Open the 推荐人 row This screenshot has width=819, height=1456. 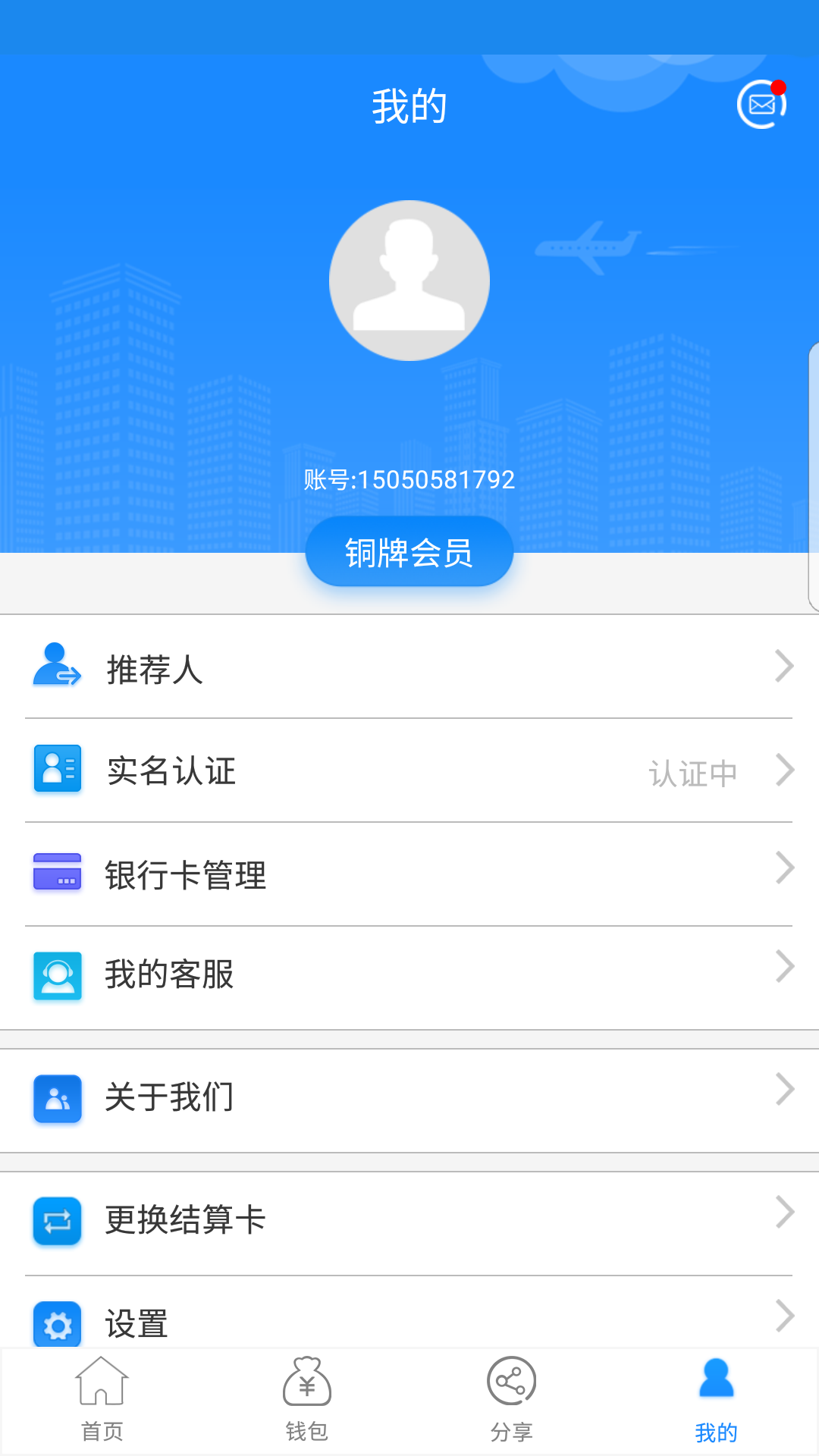tap(409, 667)
